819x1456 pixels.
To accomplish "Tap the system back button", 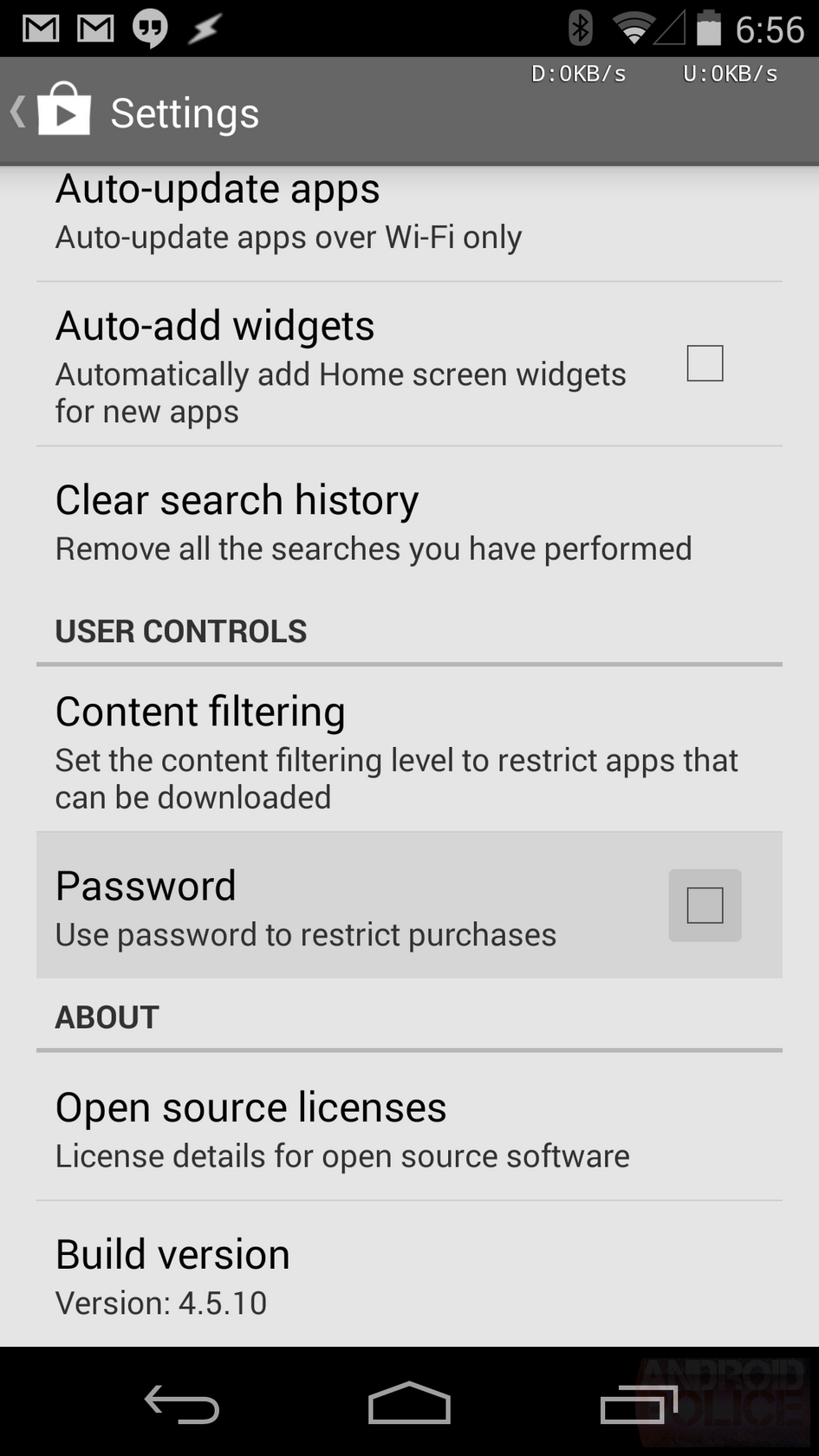I will pyautogui.click(x=181, y=1403).
